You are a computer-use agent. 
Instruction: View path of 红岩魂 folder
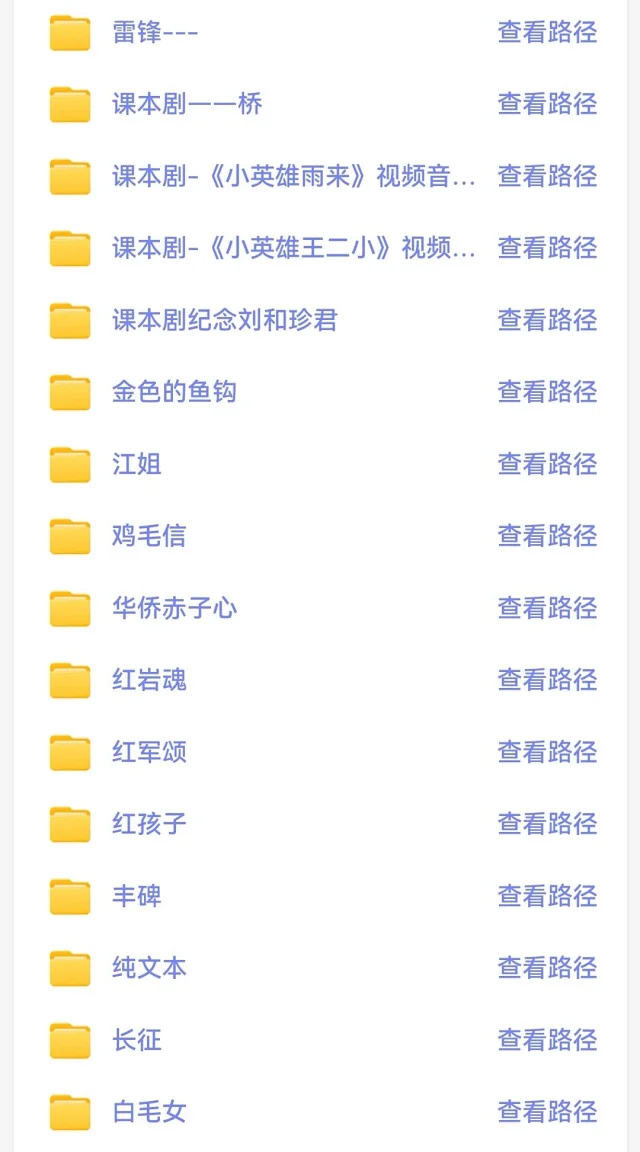[x=547, y=680]
